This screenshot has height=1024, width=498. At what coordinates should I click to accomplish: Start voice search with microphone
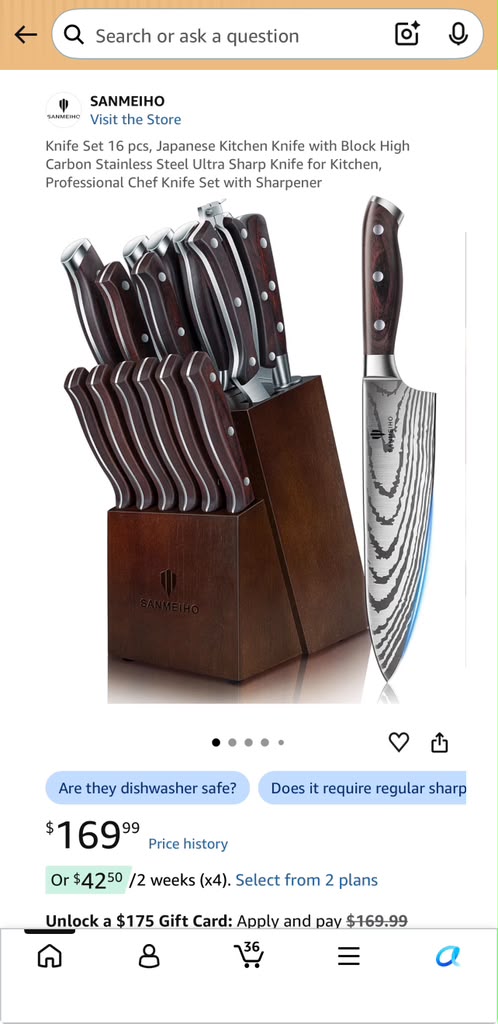point(458,35)
